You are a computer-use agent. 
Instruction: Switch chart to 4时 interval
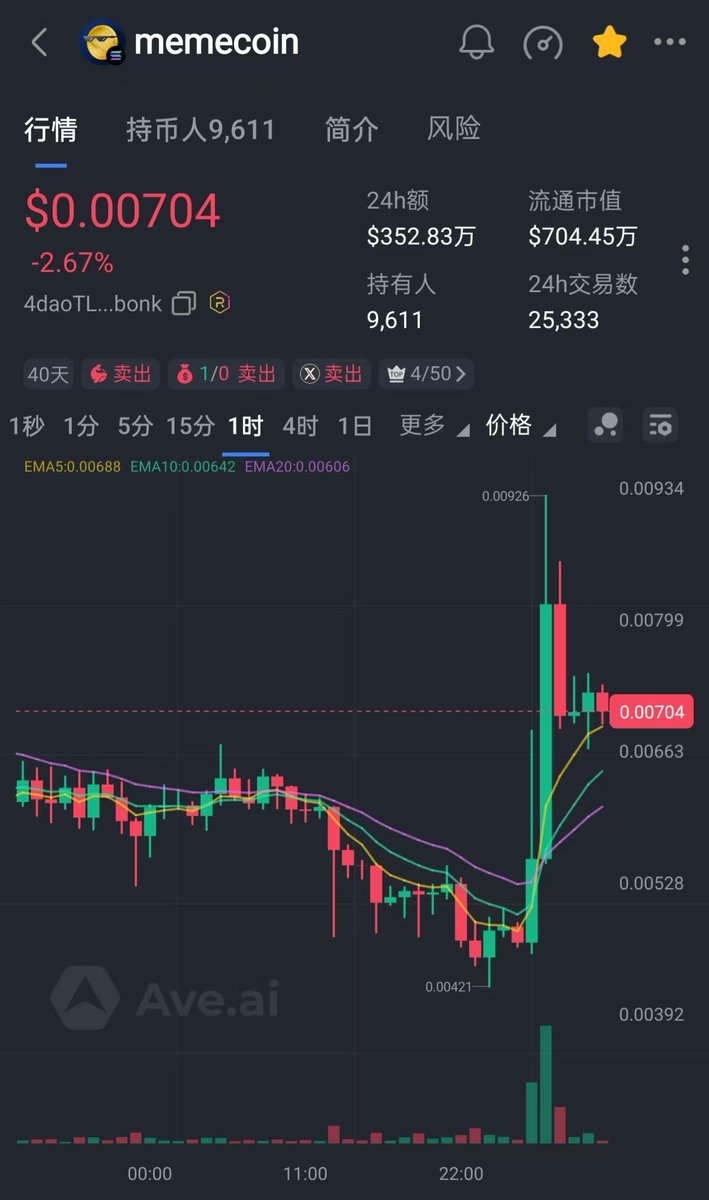coord(300,426)
